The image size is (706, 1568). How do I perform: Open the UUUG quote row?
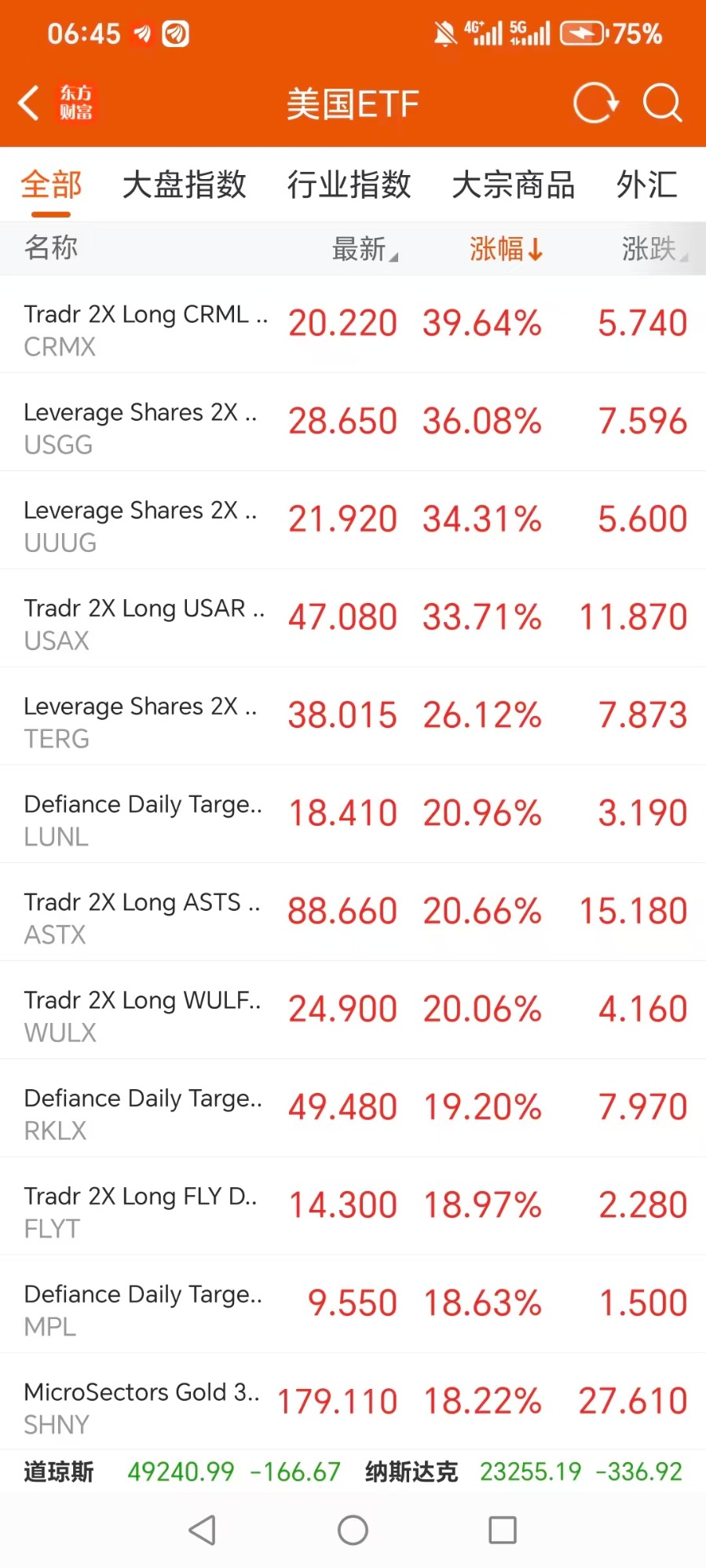click(x=353, y=520)
